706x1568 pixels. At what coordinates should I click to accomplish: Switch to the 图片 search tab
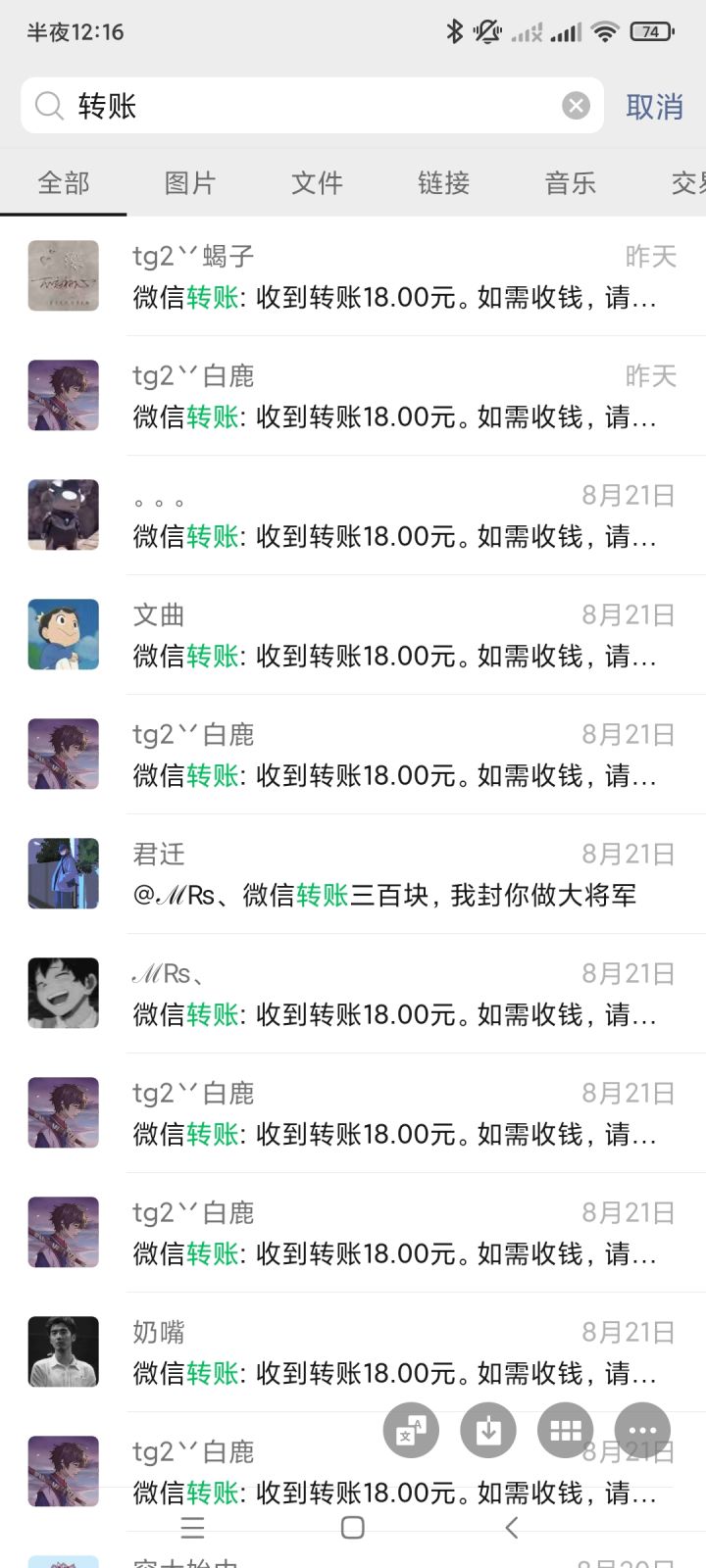pyautogui.click(x=190, y=182)
